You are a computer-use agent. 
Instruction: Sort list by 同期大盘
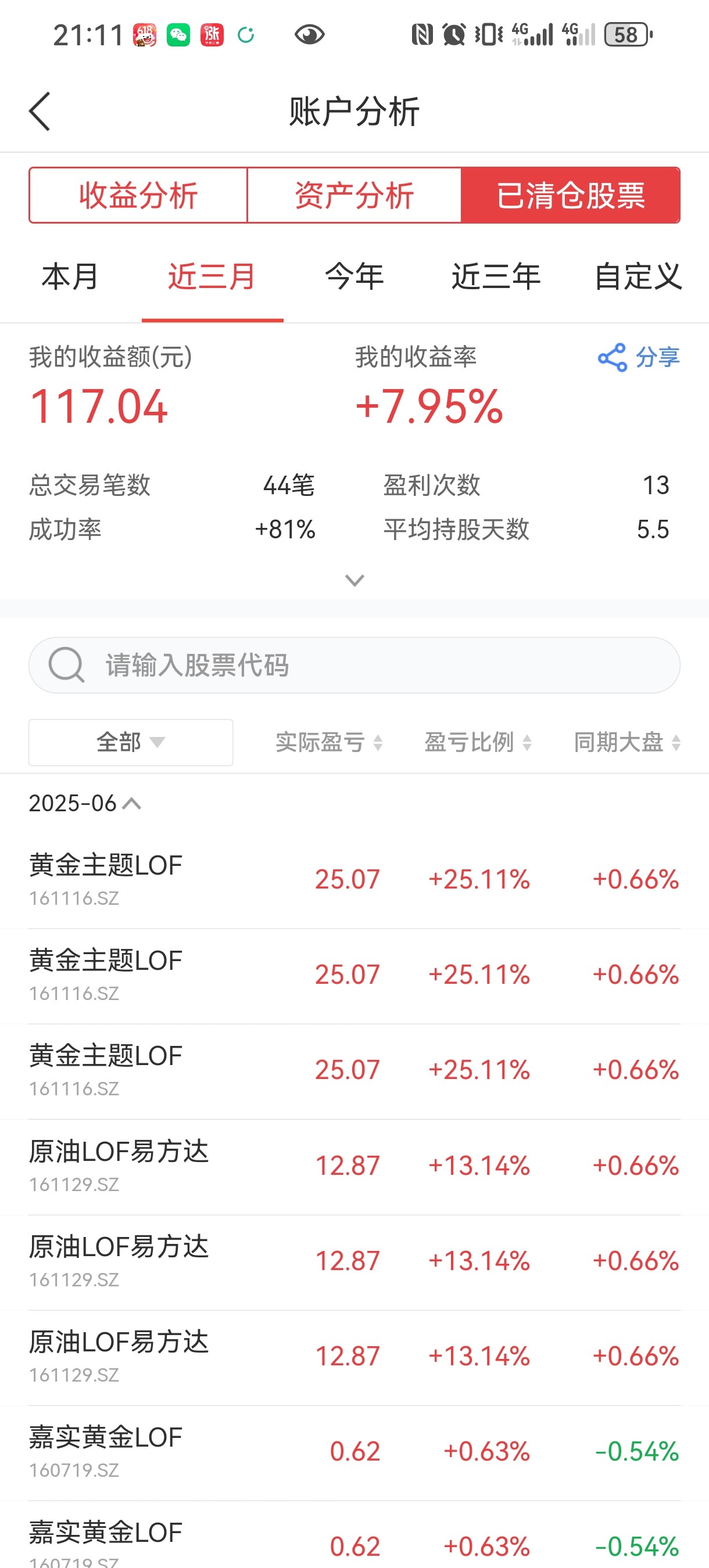coord(628,743)
